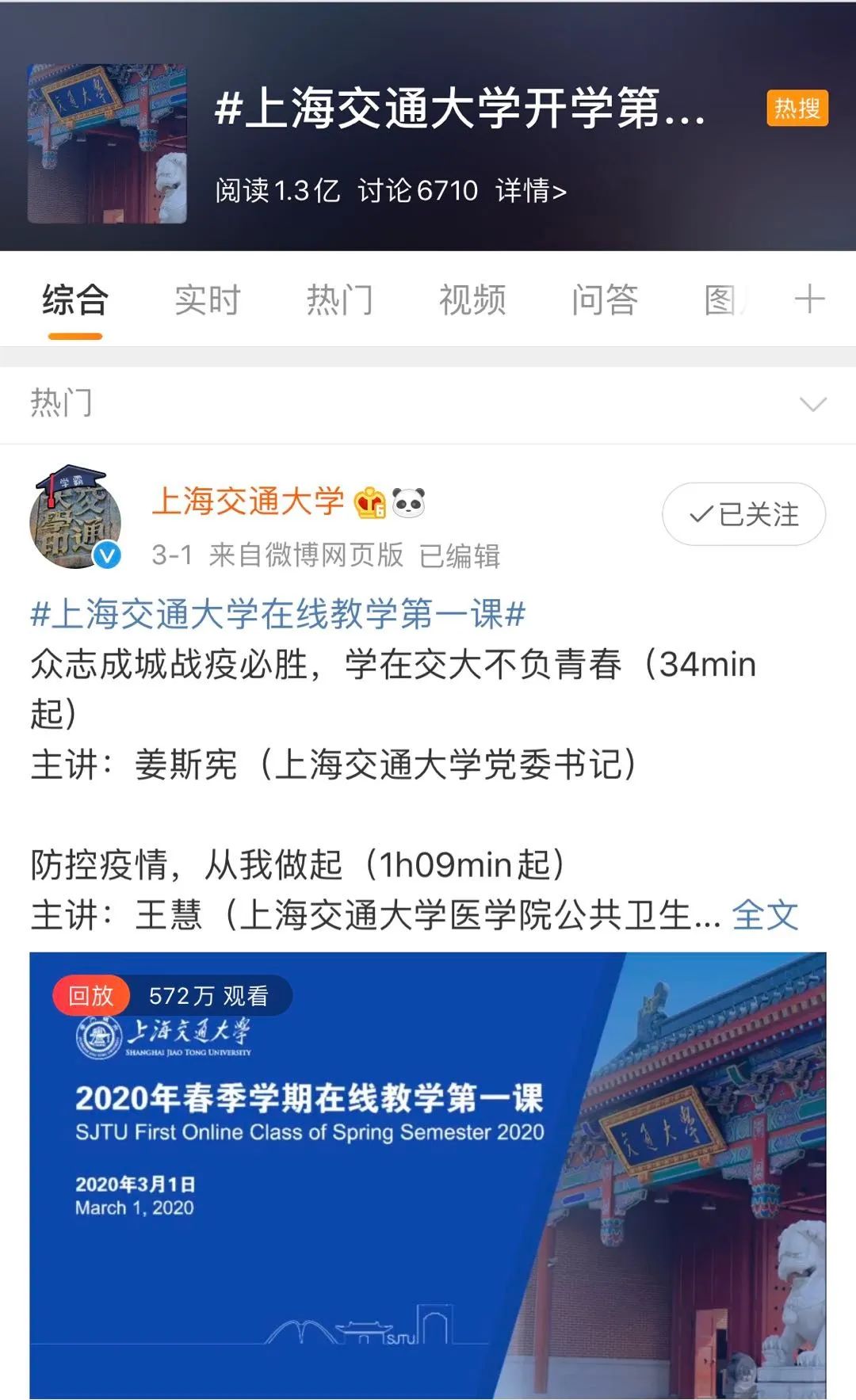Click the panda emoji icon after the crown
Viewport: 856px width, 1400px height.
click(407, 502)
